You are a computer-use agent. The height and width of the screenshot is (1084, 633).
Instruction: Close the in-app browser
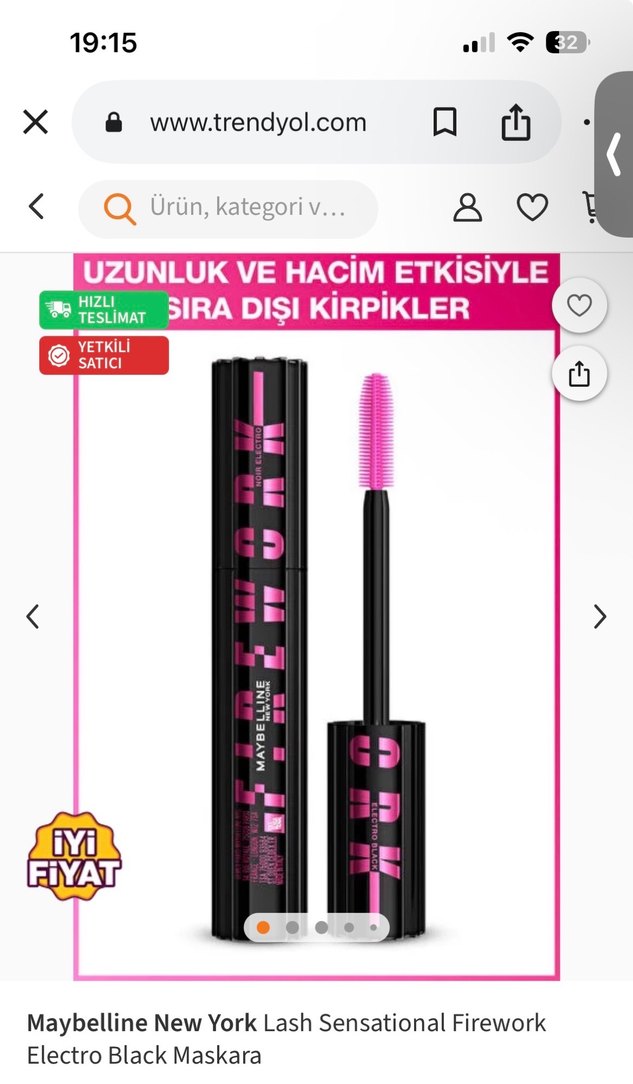(35, 123)
